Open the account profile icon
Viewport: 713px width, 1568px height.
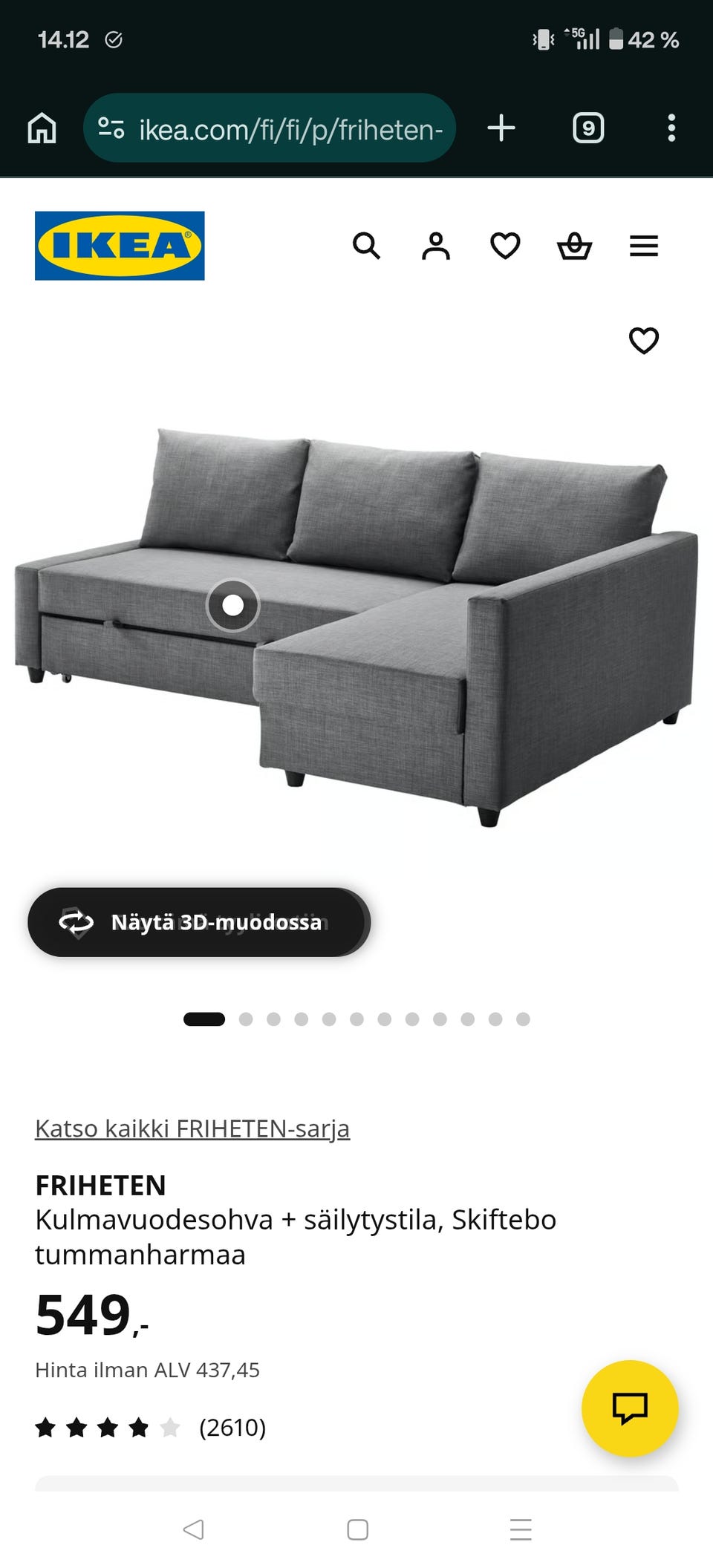pyautogui.click(x=436, y=246)
